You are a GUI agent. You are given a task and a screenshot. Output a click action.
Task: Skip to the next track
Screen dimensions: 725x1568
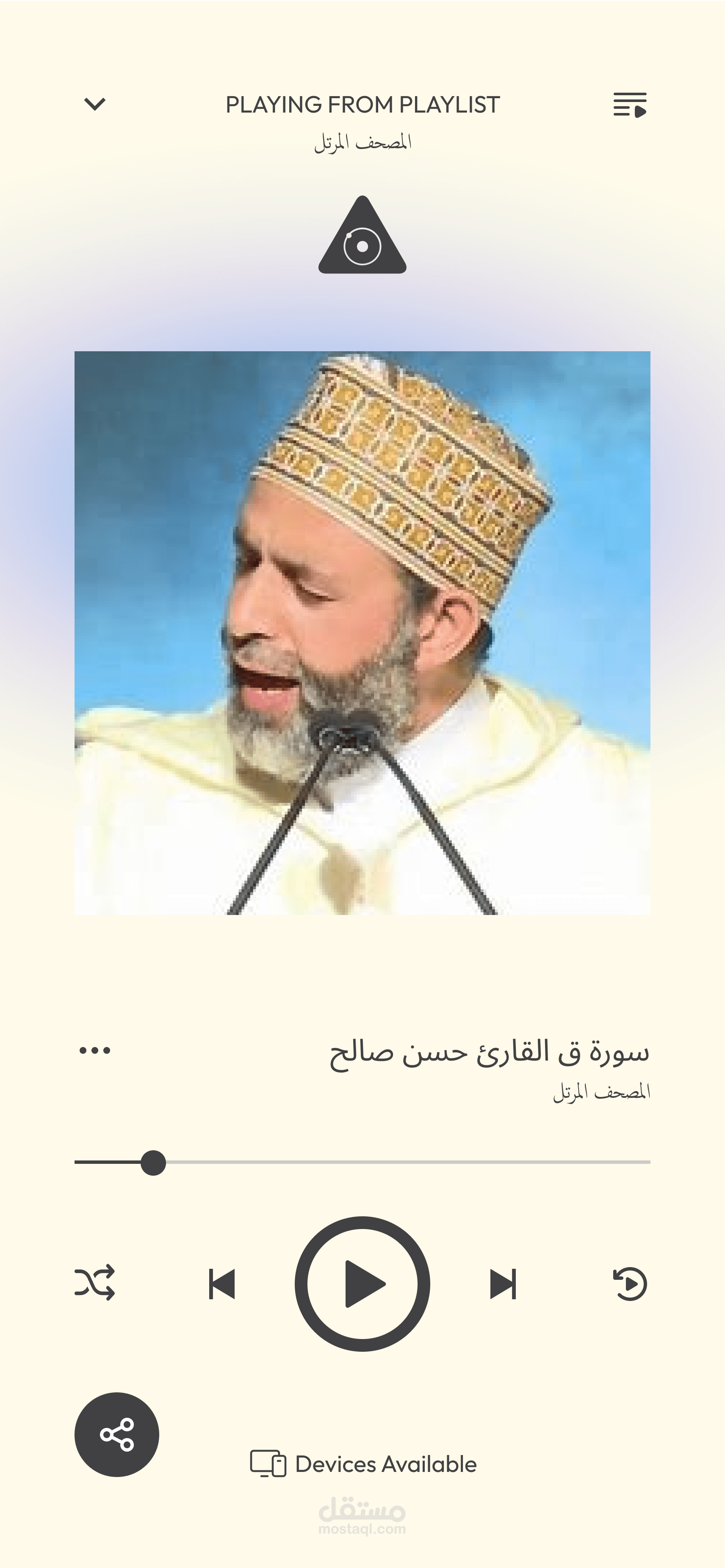[x=503, y=1284]
